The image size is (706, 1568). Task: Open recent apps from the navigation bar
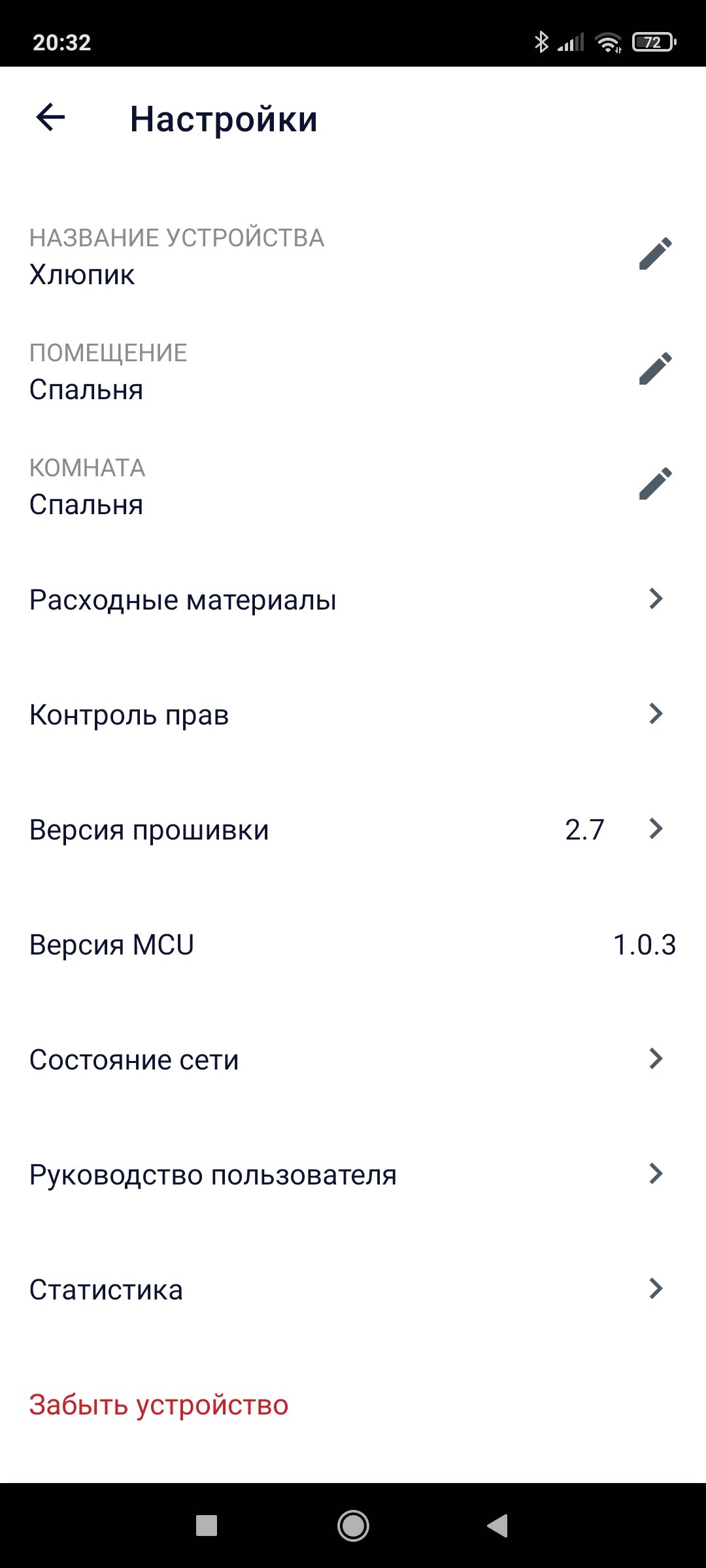click(x=207, y=1526)
